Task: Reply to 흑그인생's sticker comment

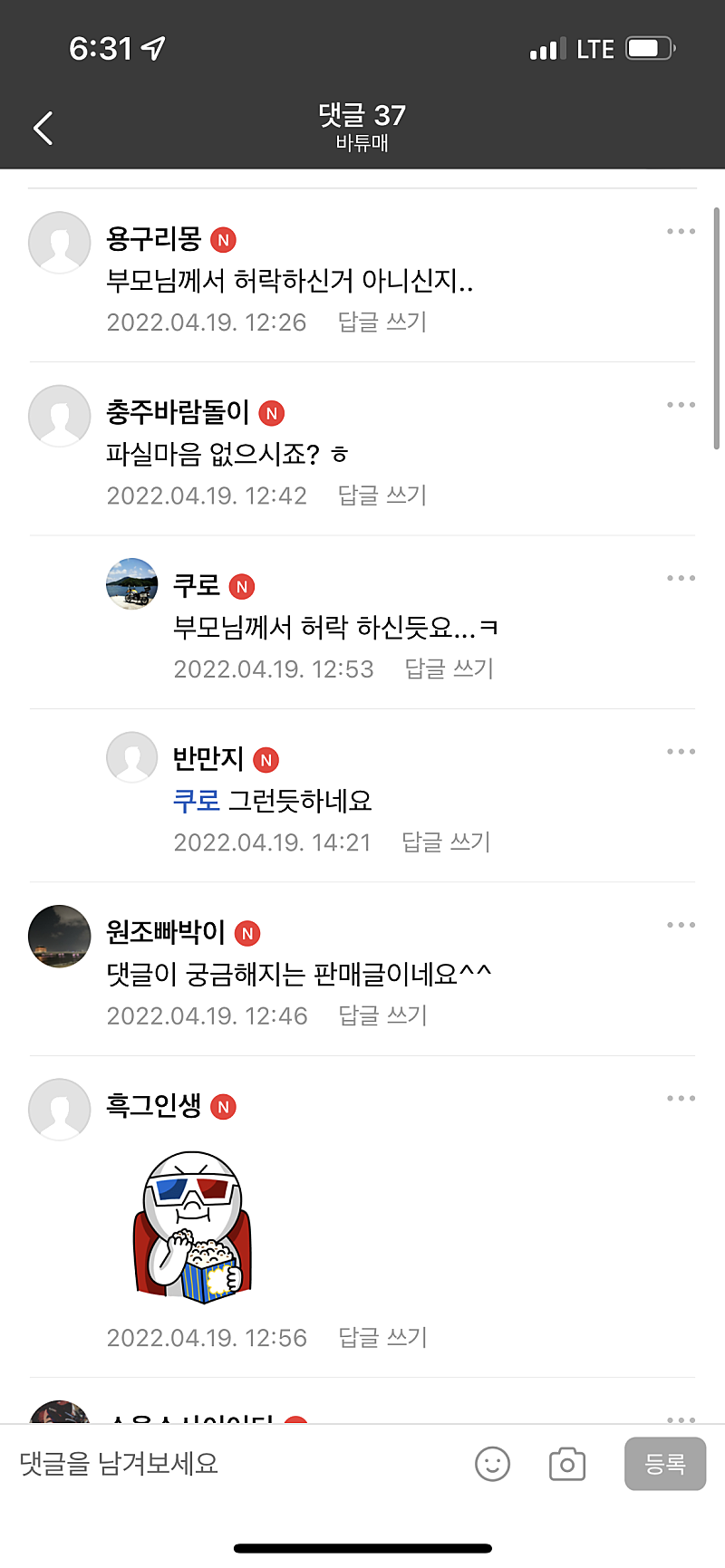Action: (x=382, y=1337)
